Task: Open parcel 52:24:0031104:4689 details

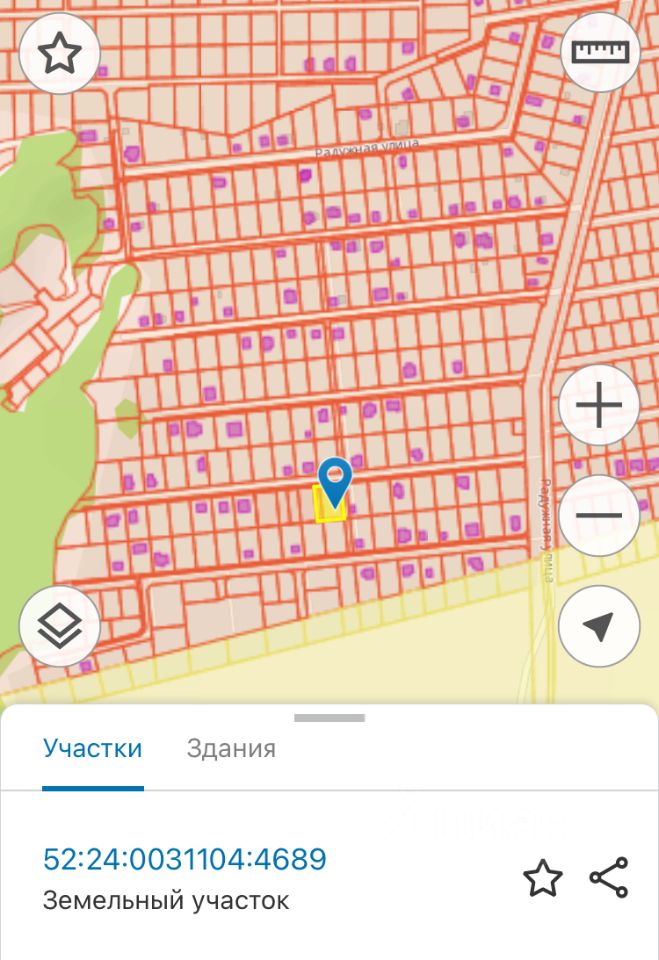Action: click(184, 859)
